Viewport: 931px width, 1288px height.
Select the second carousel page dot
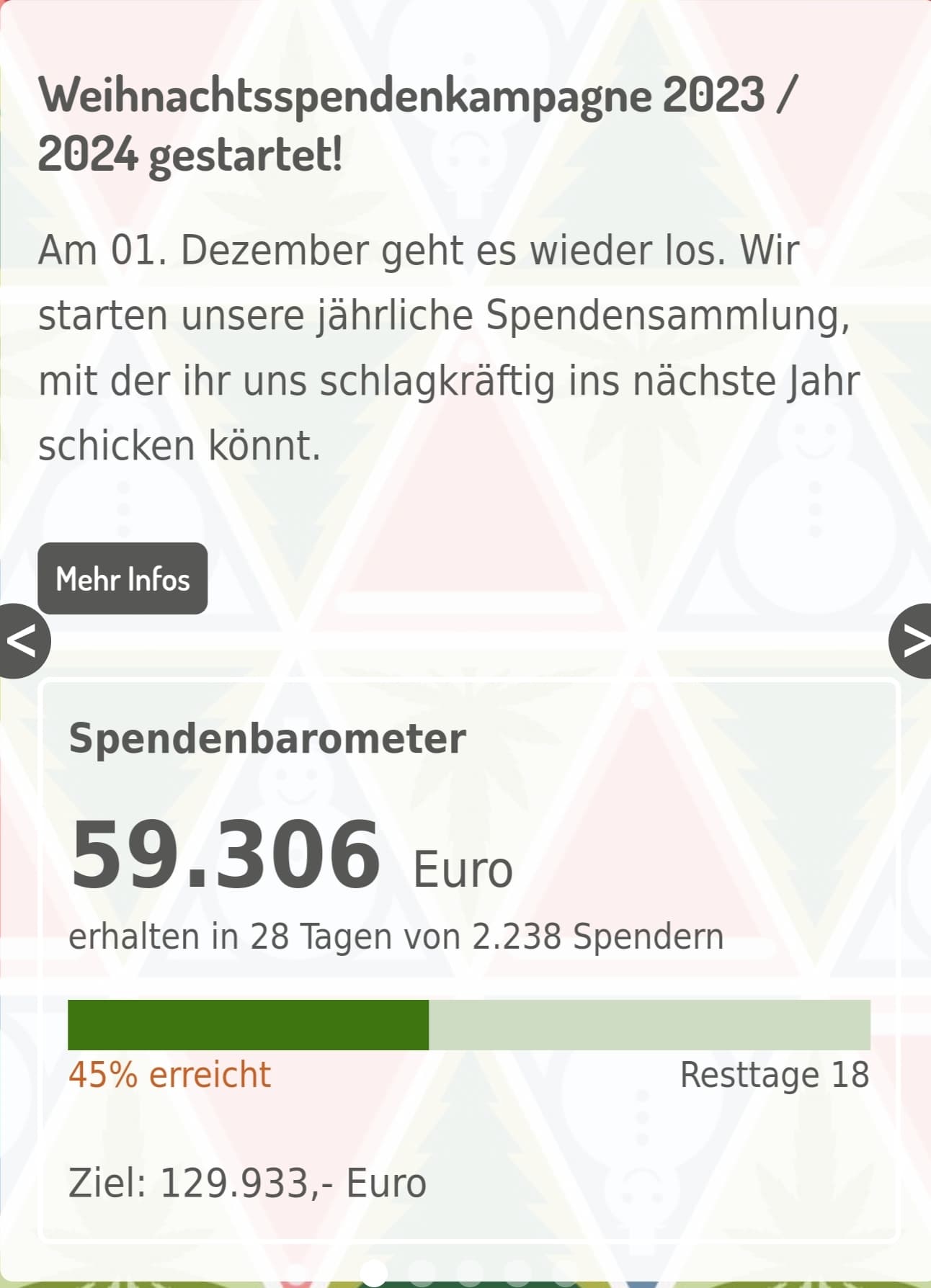pyautogui.click(x=422, y=1274)
